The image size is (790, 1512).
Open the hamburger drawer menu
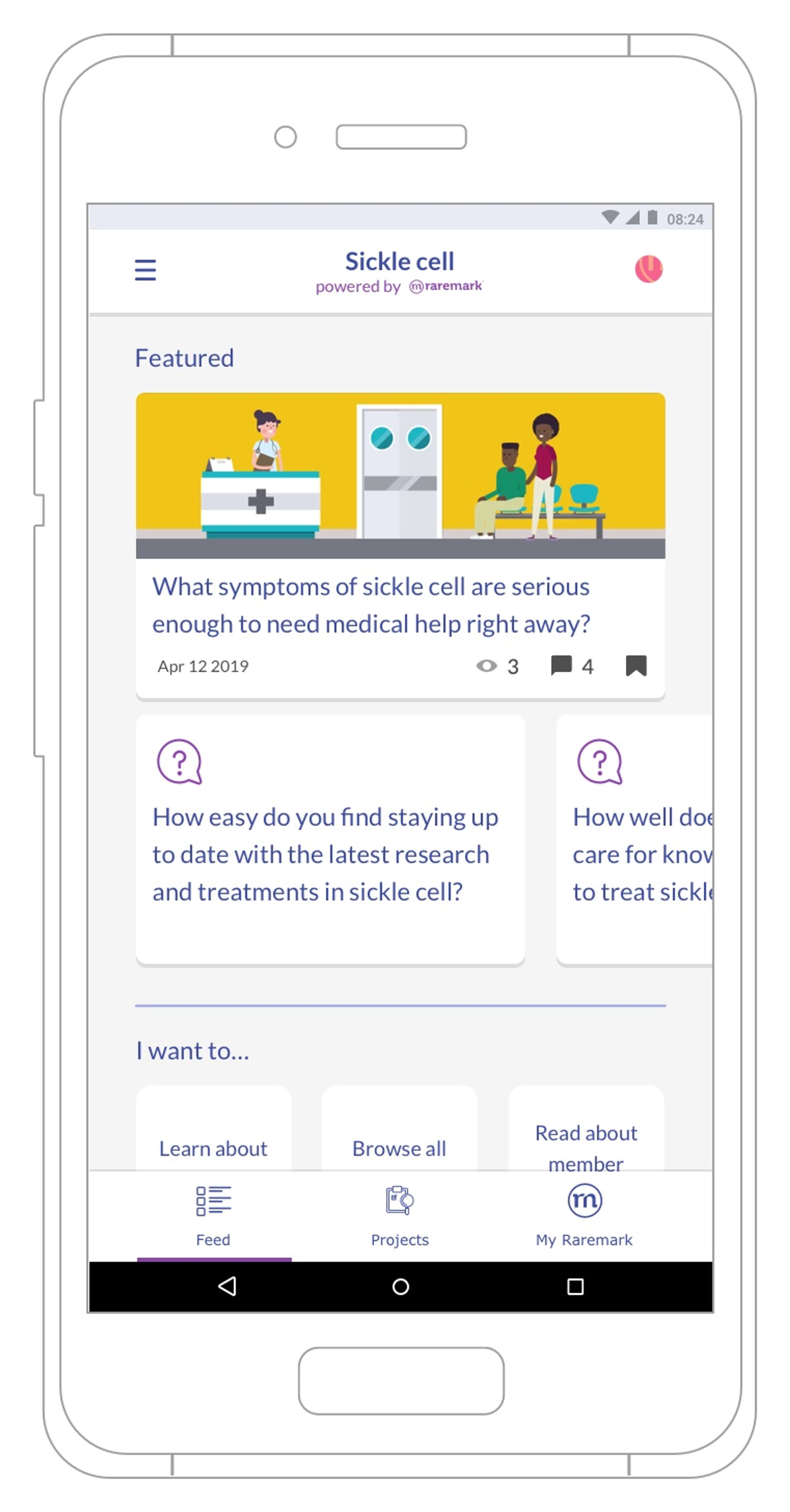[x=145, y=270]
